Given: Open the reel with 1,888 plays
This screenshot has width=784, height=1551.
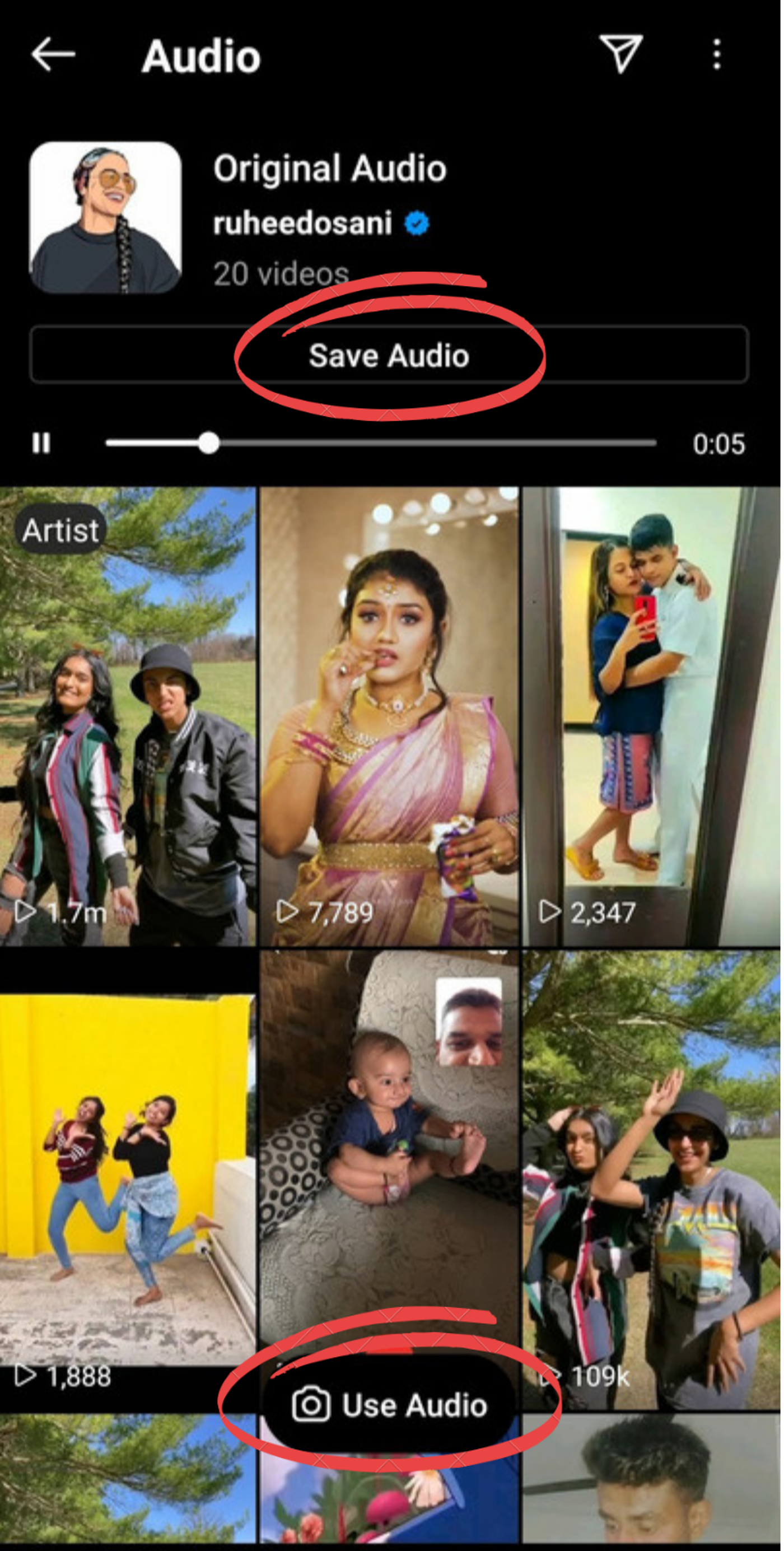Looking at the screenshot, I should point(128,1180).
